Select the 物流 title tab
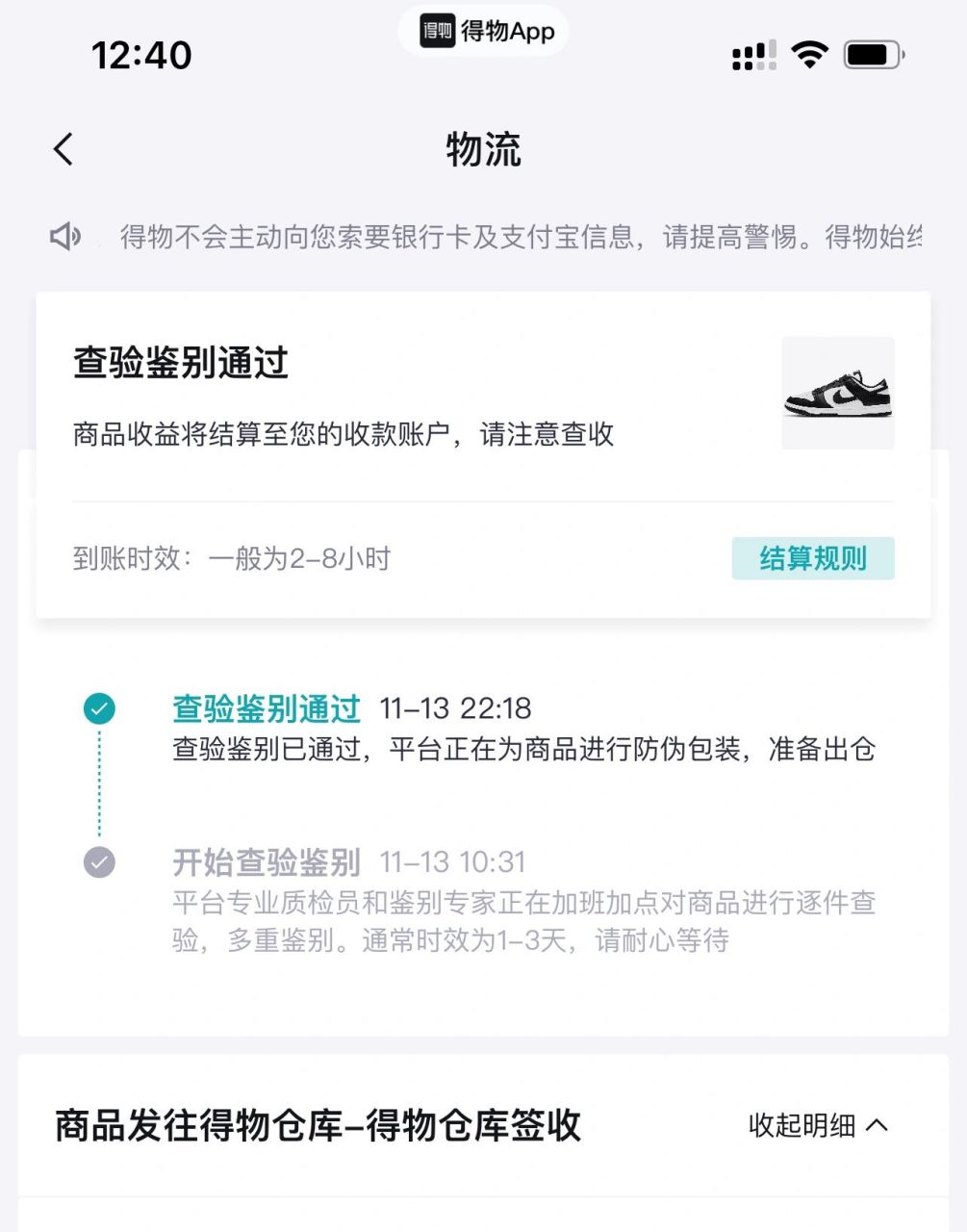 pos(483,150)
